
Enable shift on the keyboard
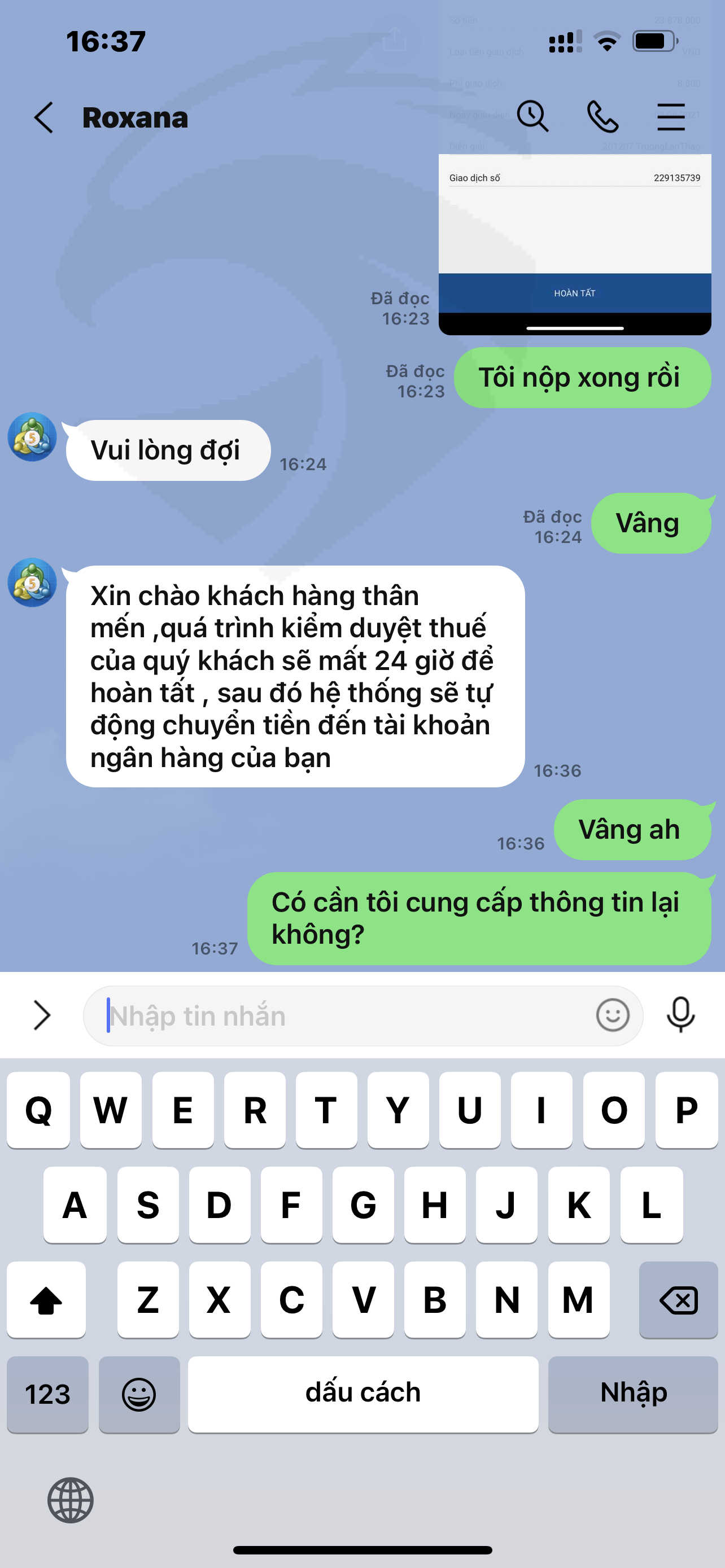[46, 1299]
